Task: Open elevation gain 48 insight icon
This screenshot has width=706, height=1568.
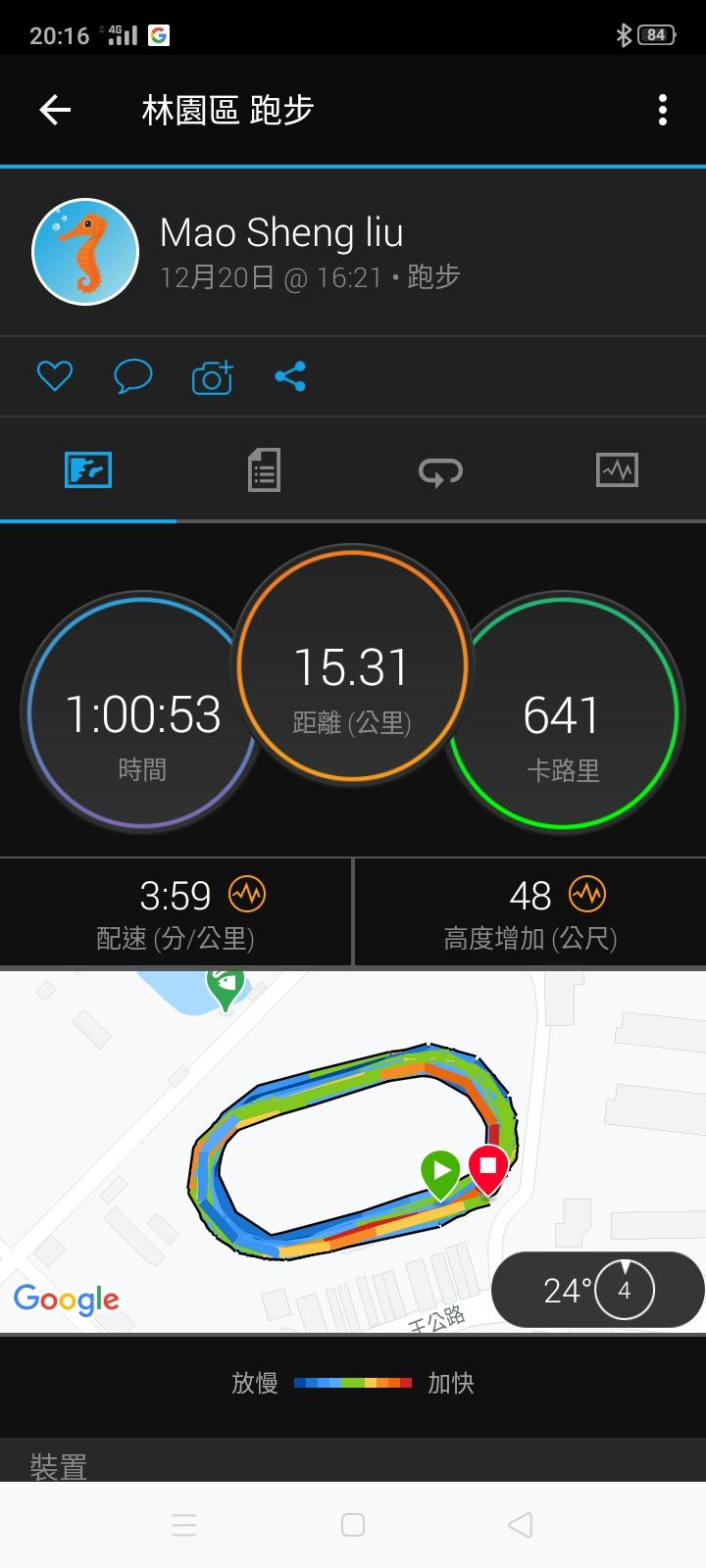Action: click(x=587, y=894)
